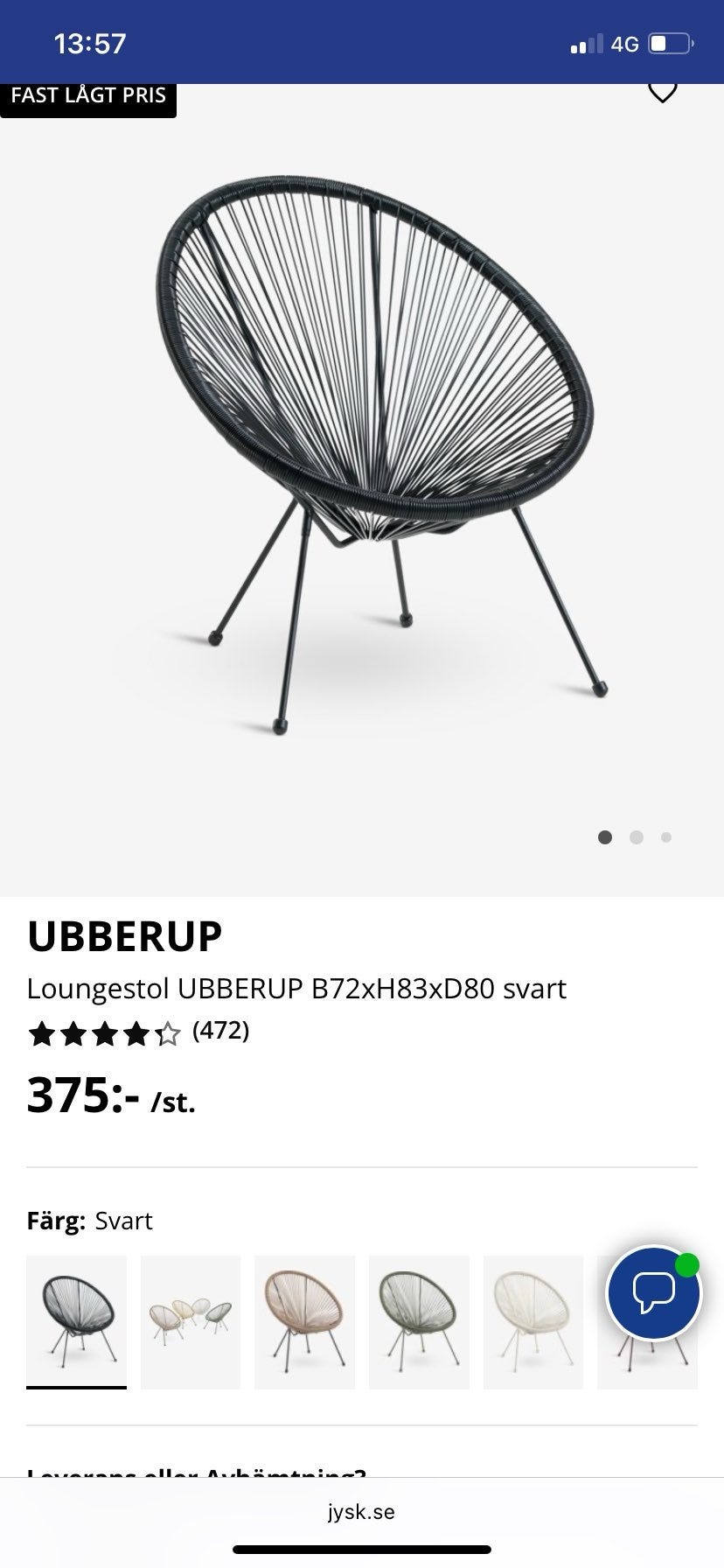Tap the third carousel dot
The height and width of the screenshot is (1568, 724).
coord(666,837)
